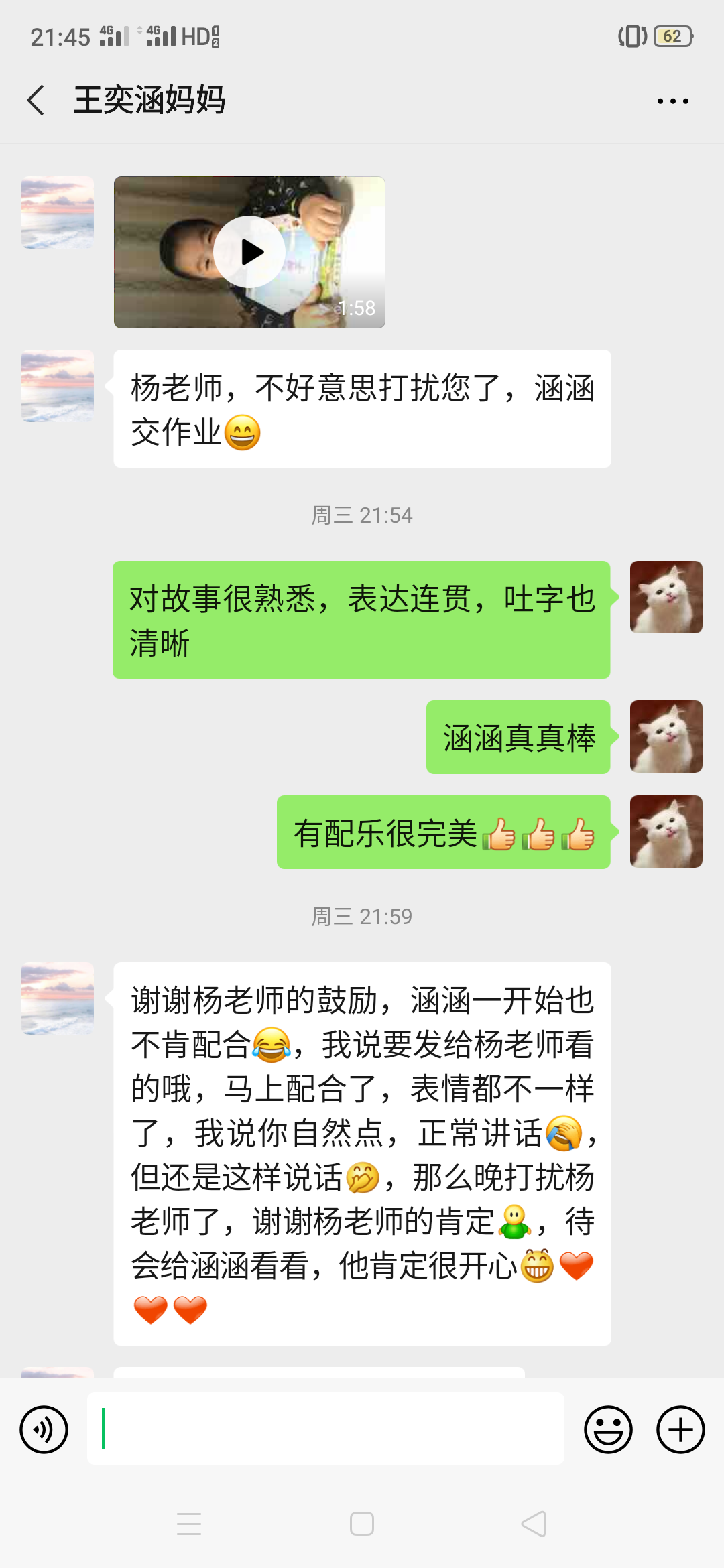Open my cat avatar beside 涵涵真真棒

pos(666,736)
